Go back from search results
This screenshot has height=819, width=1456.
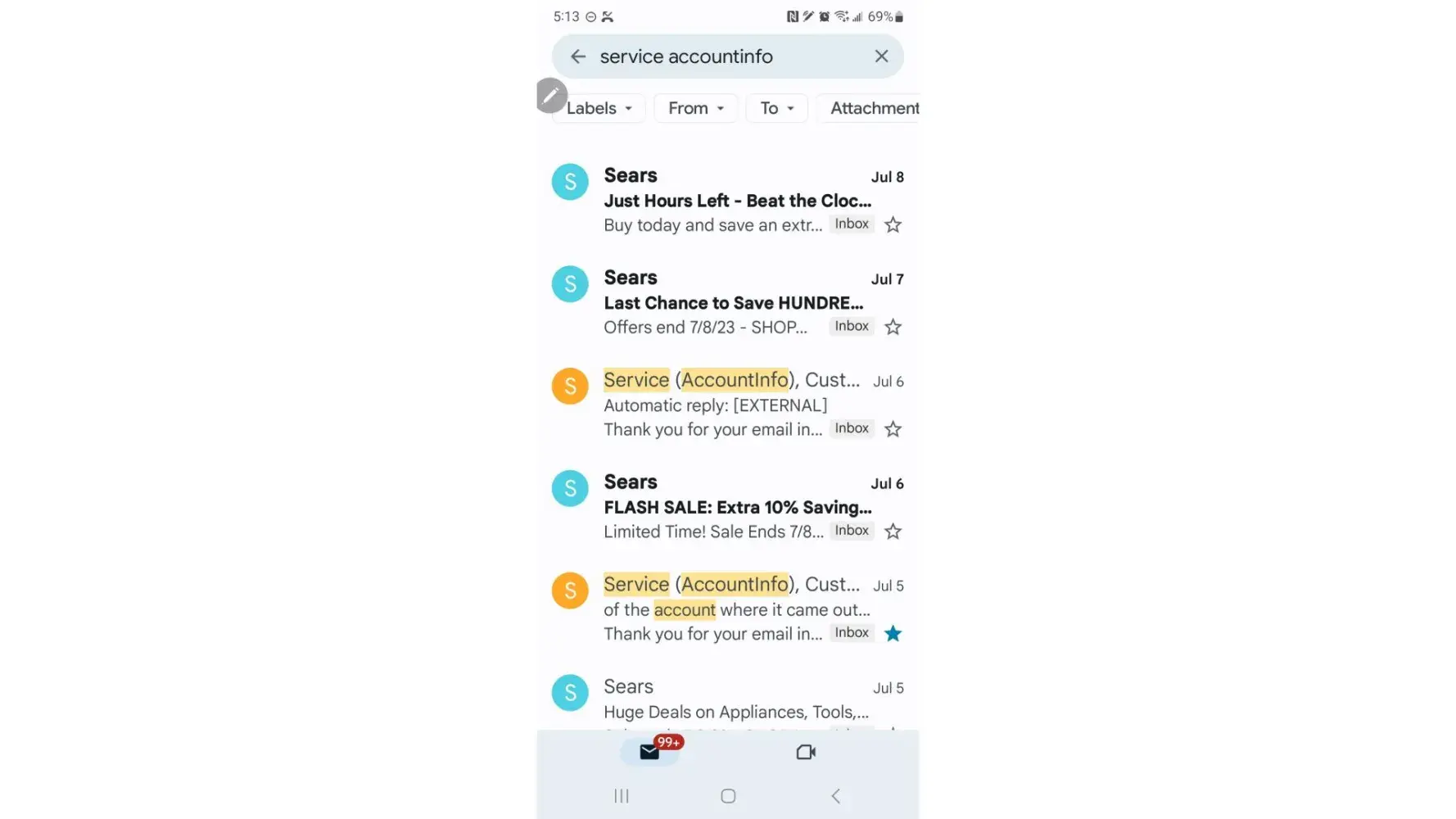click(578, 57)
